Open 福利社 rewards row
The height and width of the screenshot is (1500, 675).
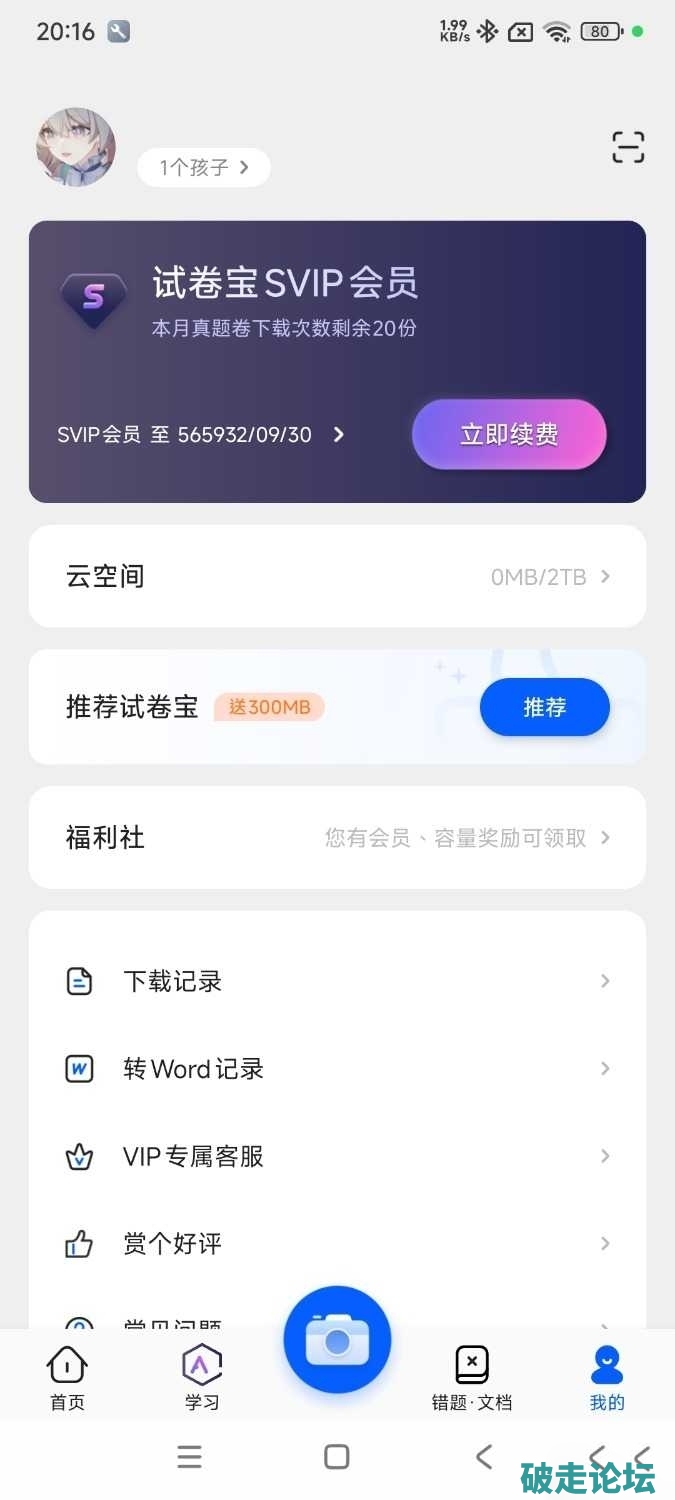coord(337,837)
